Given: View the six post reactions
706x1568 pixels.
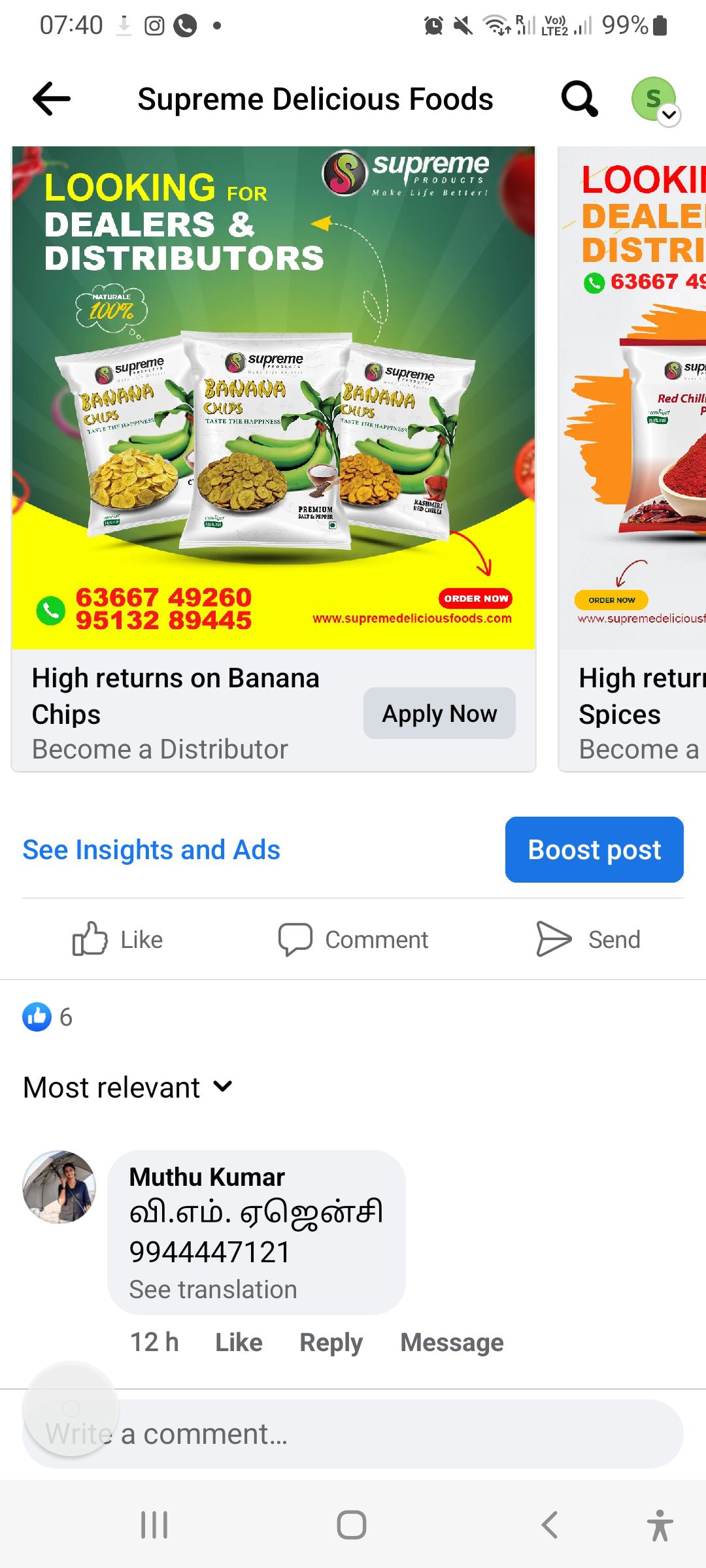Looking at the screenshot, I should point(48,1017).
